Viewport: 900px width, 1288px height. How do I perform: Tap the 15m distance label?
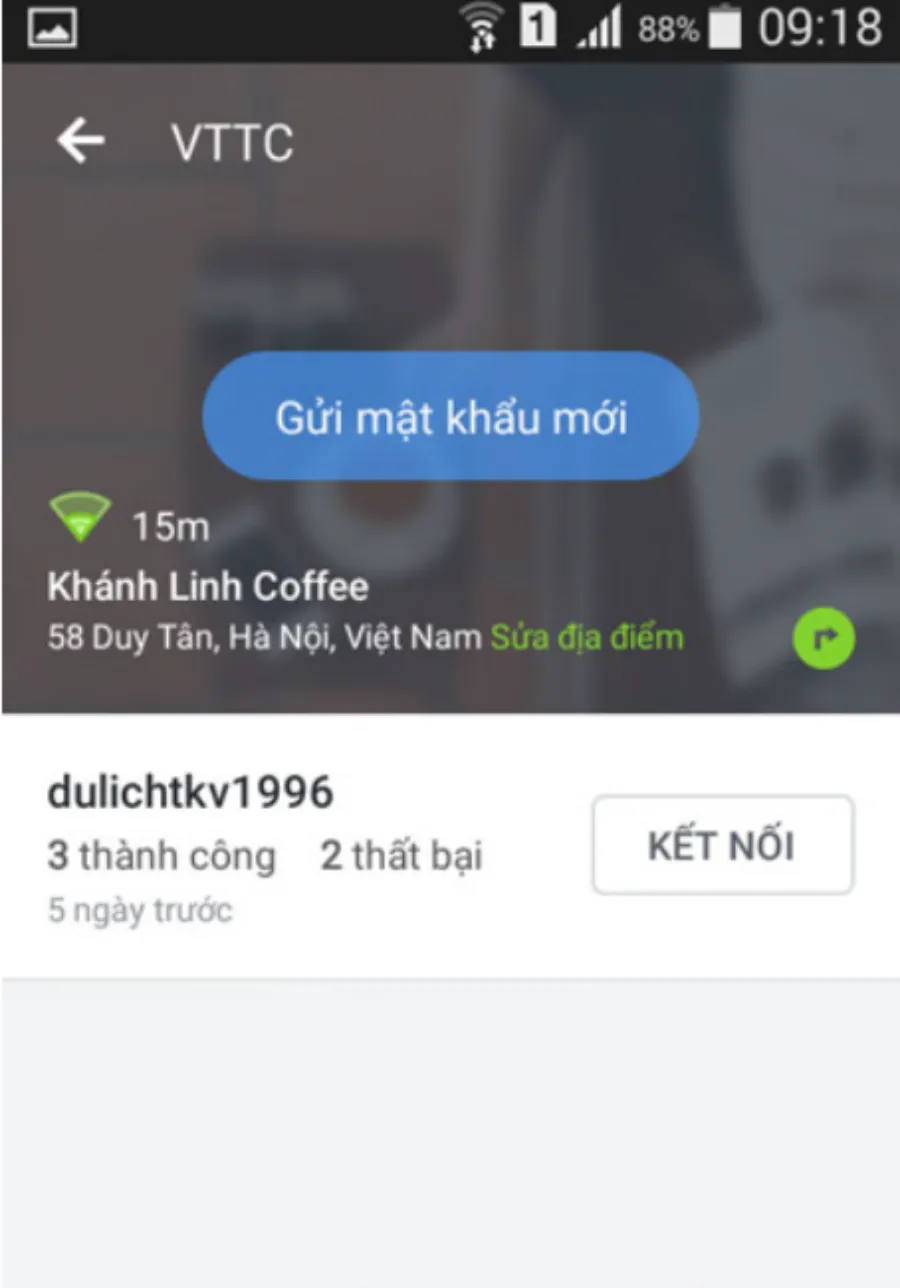[x=168, y=524]
